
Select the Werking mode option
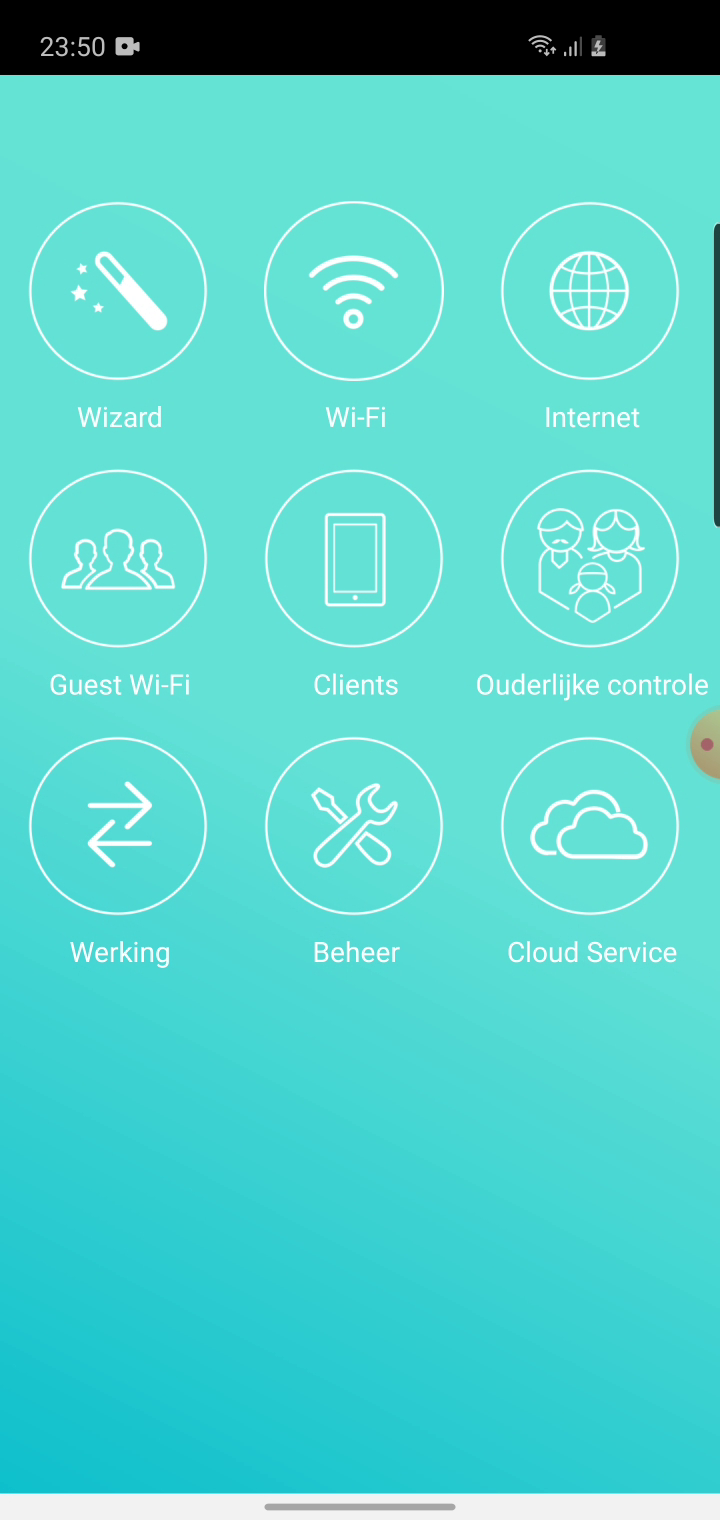[118, 825]
